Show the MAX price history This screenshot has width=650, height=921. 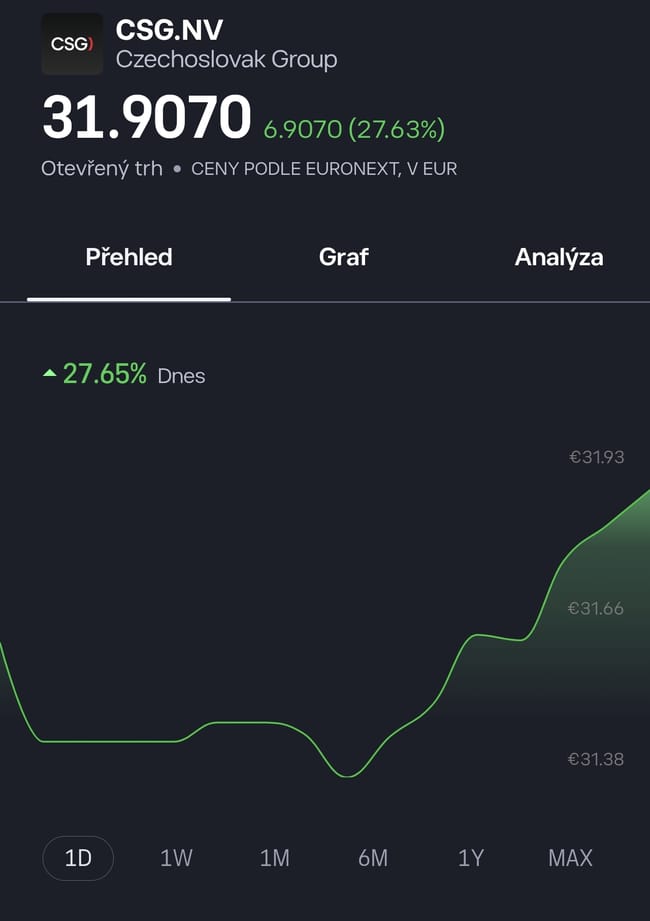tap(570, 857)
